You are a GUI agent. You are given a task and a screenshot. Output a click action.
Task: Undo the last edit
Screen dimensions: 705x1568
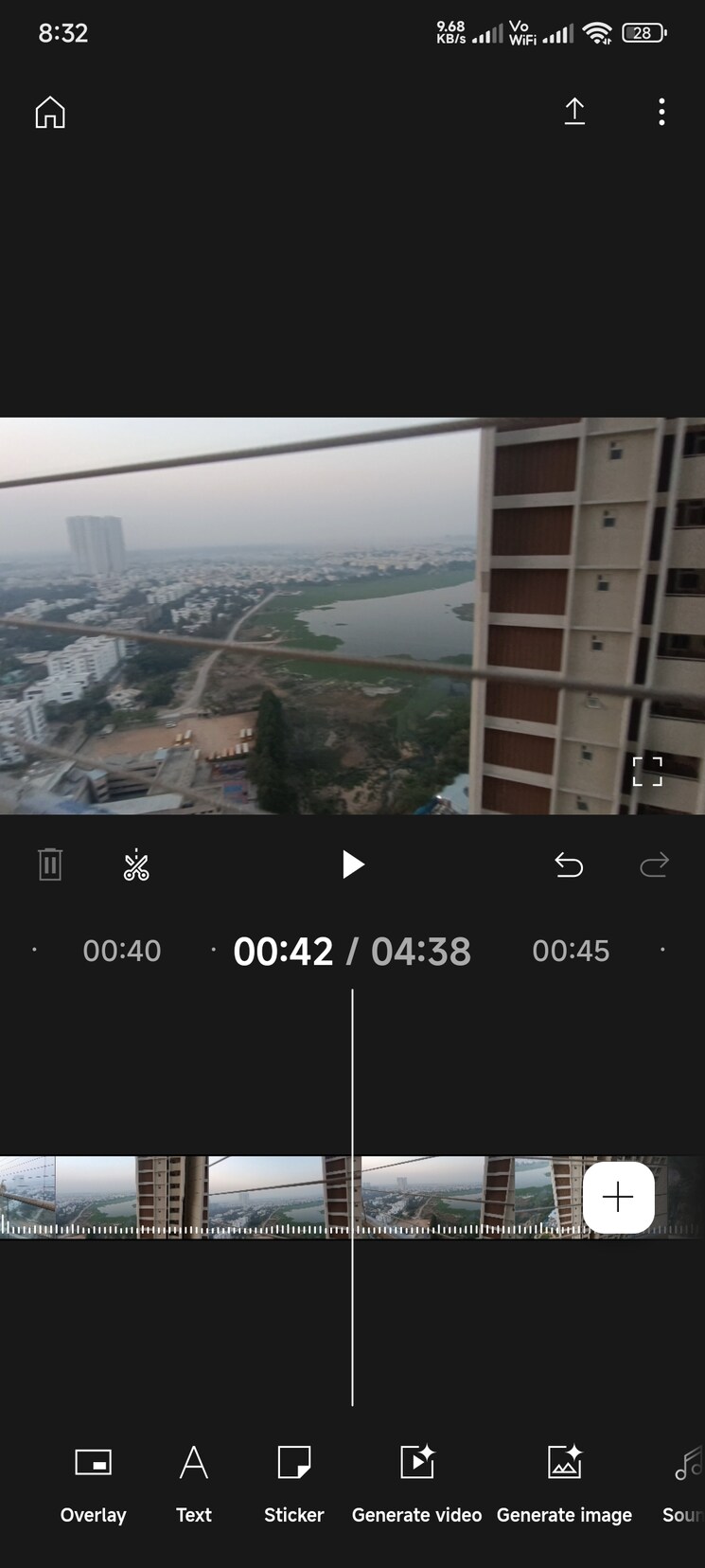(569, 864)
